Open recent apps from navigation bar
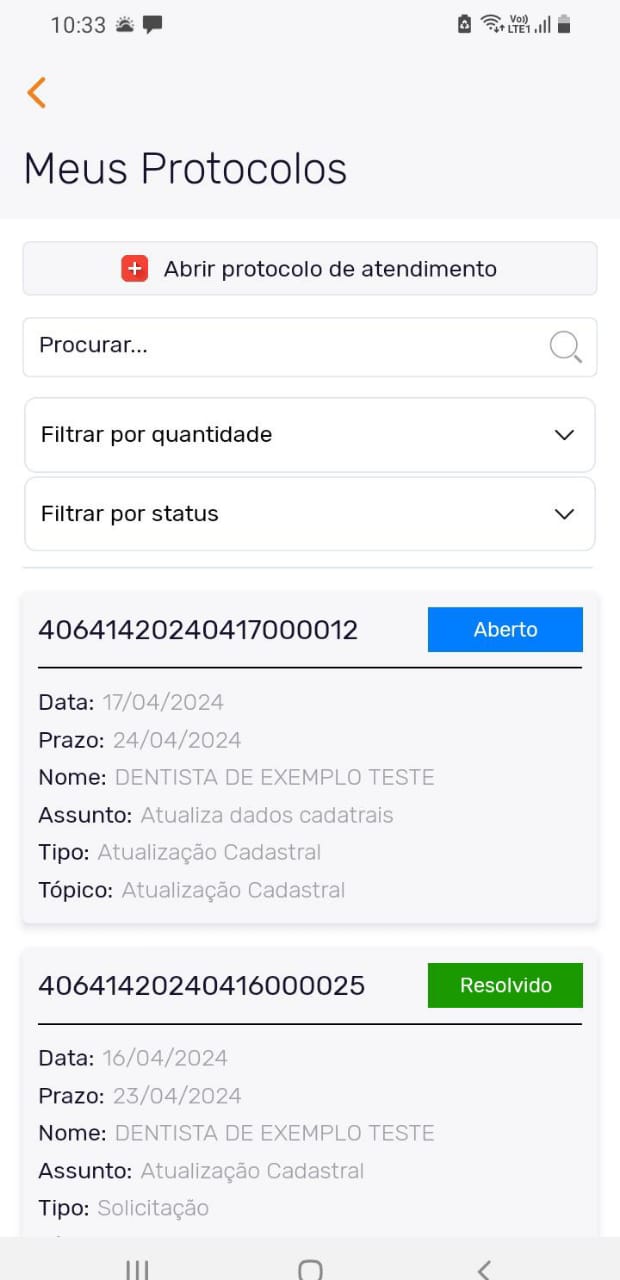Image resolution: width=620 pixels, height=1280 pixels. (137, 1268)
